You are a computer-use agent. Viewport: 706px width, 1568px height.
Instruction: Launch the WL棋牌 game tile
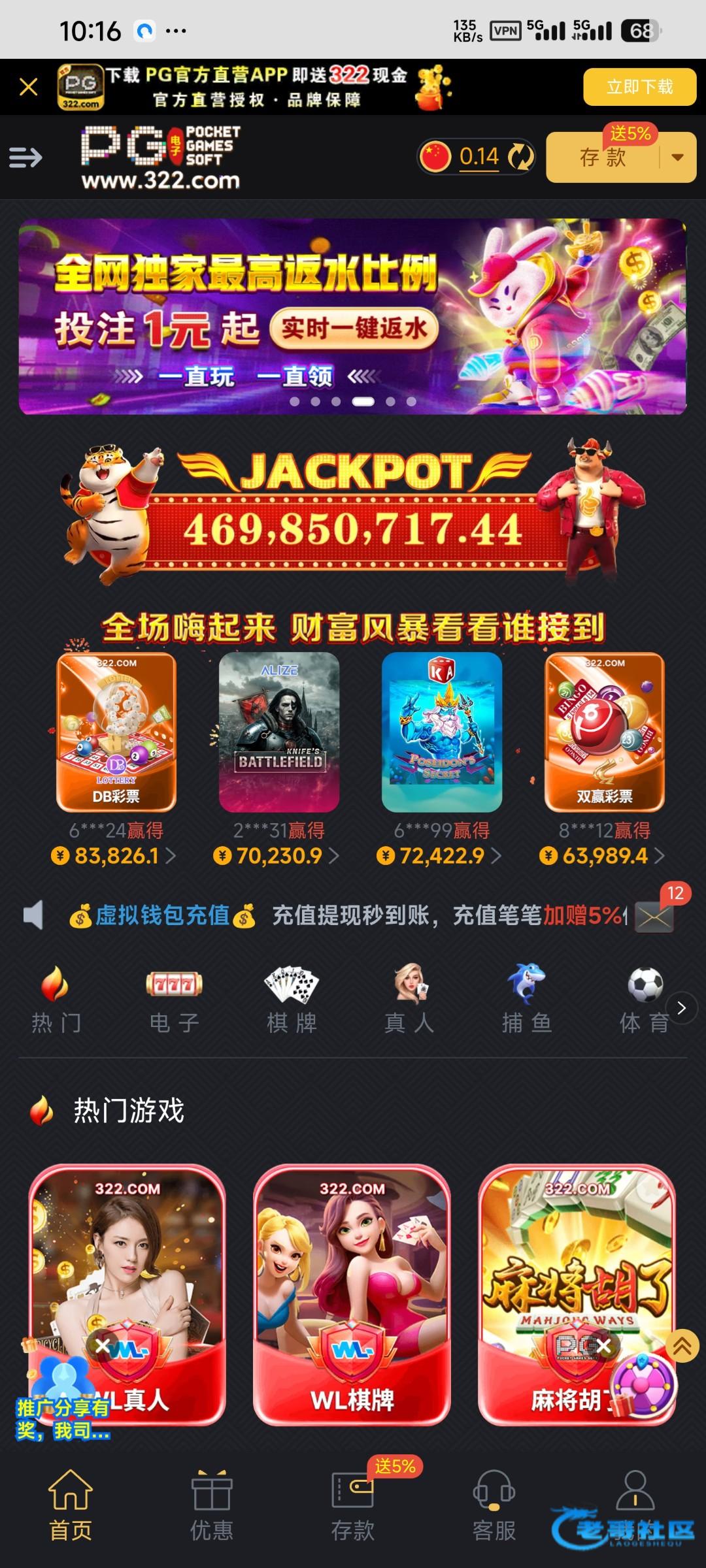point(352,1294)
